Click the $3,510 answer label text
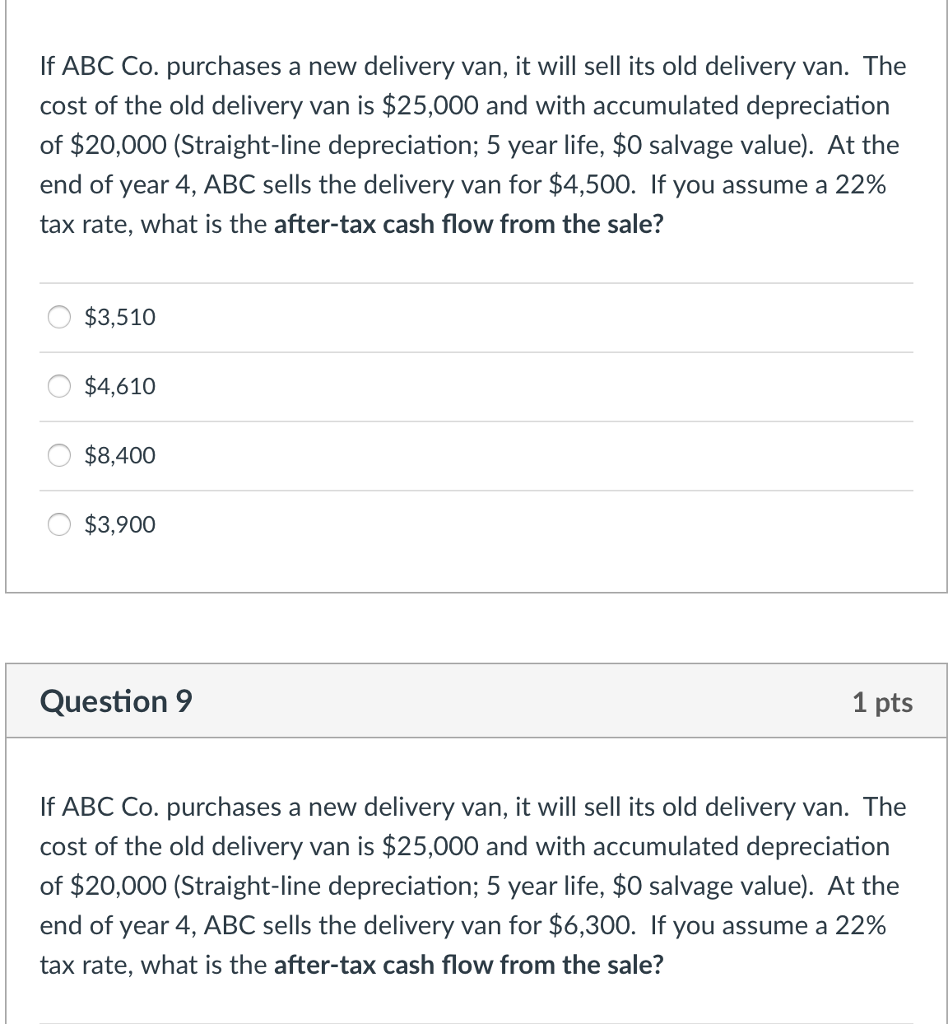The width and height of the screenshot is (948, 1024). (117, 317)
